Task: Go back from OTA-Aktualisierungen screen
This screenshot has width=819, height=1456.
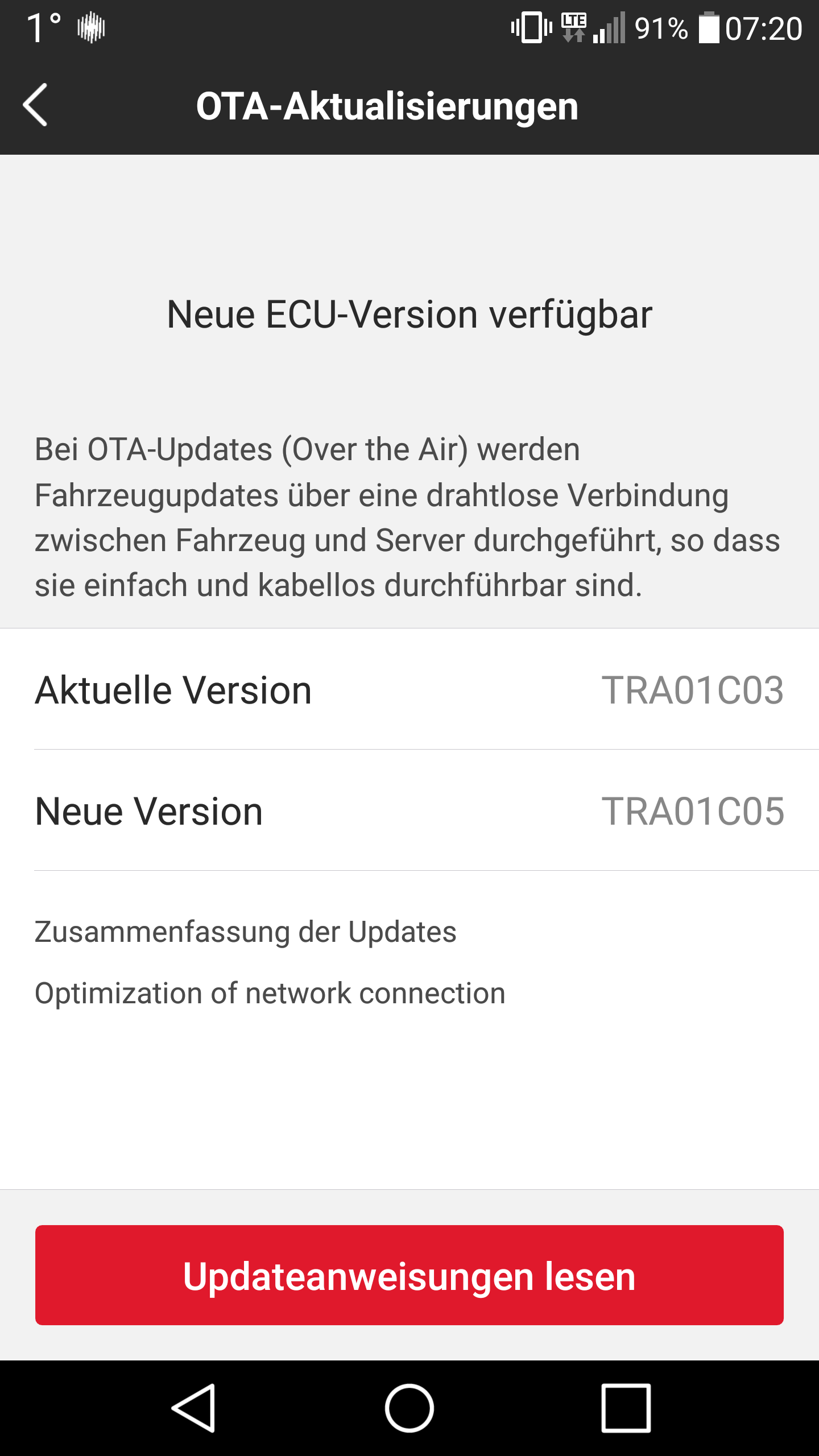Action: 35,105
